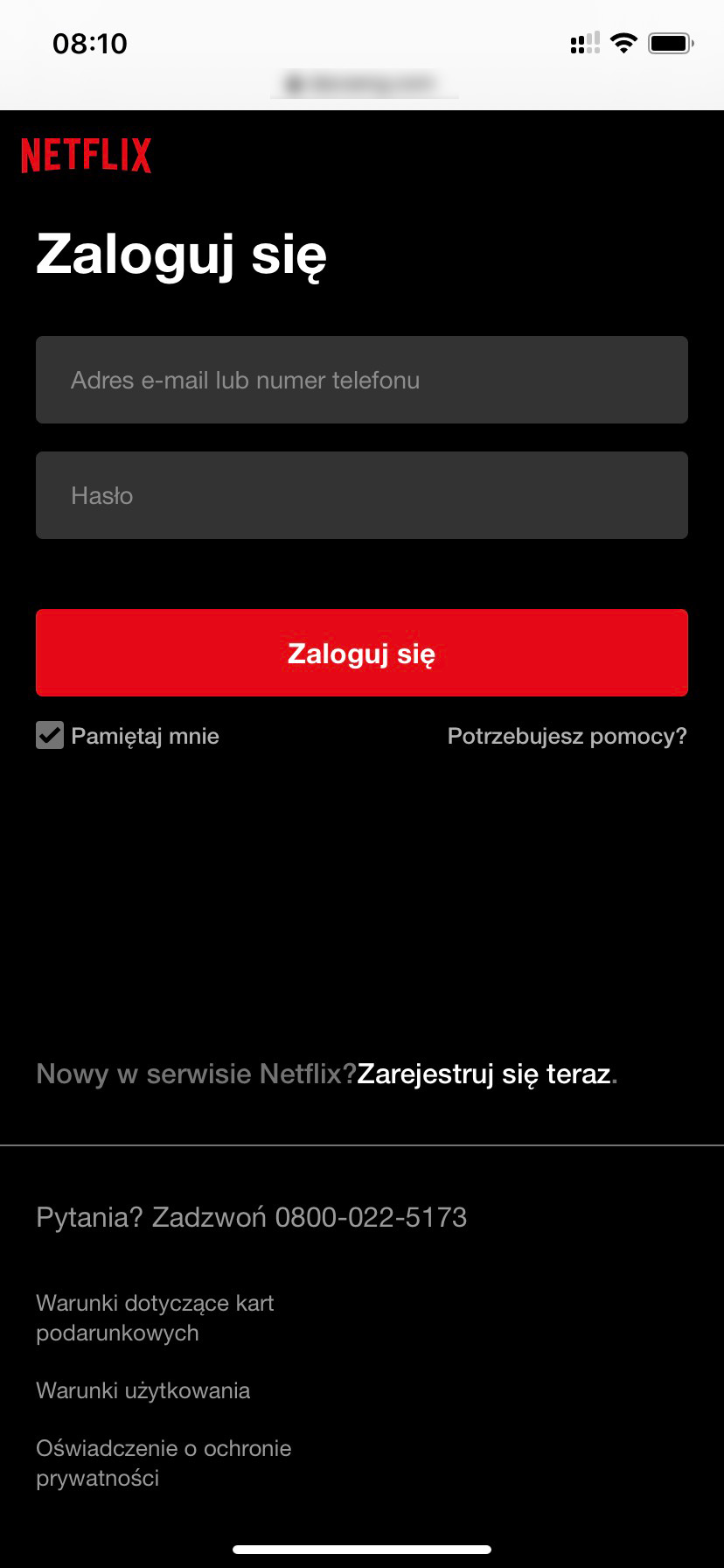Focus the e-mail or phone number field
Image resolution: width=724 pixels, height=1568 pixels.
point(361,380)
